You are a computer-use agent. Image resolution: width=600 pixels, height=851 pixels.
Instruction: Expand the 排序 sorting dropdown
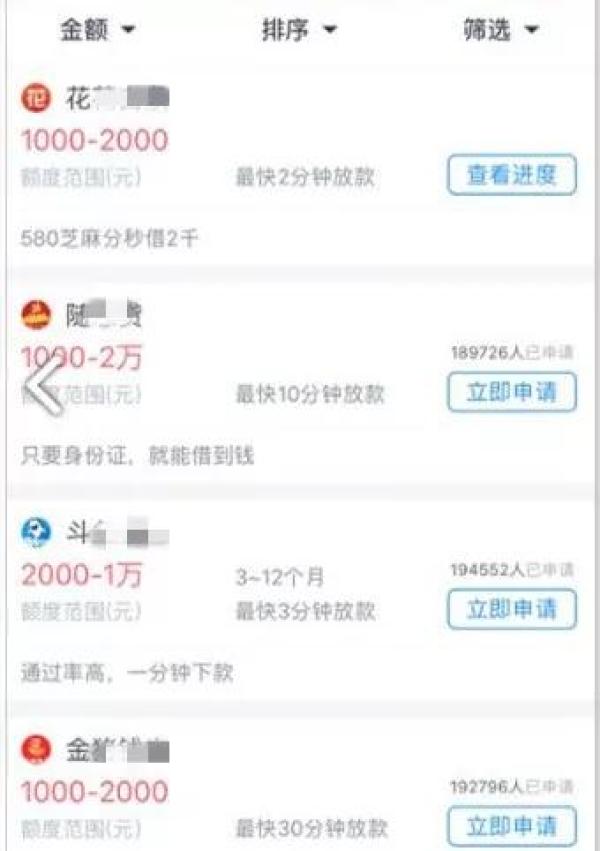click(298, 30)
